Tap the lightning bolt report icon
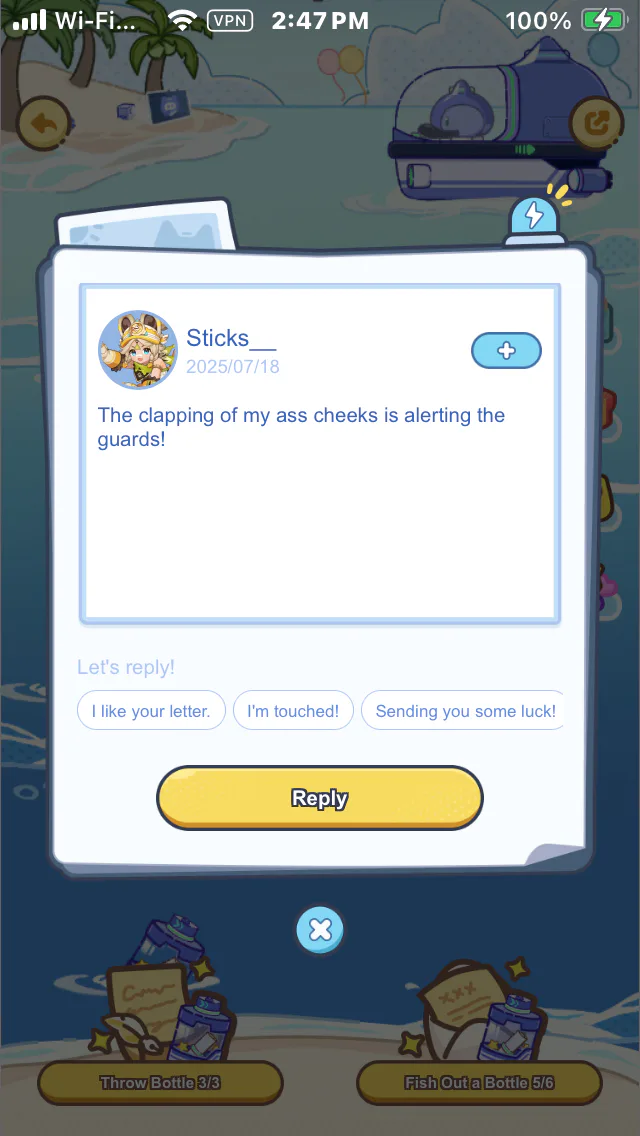 click(533, 217)
